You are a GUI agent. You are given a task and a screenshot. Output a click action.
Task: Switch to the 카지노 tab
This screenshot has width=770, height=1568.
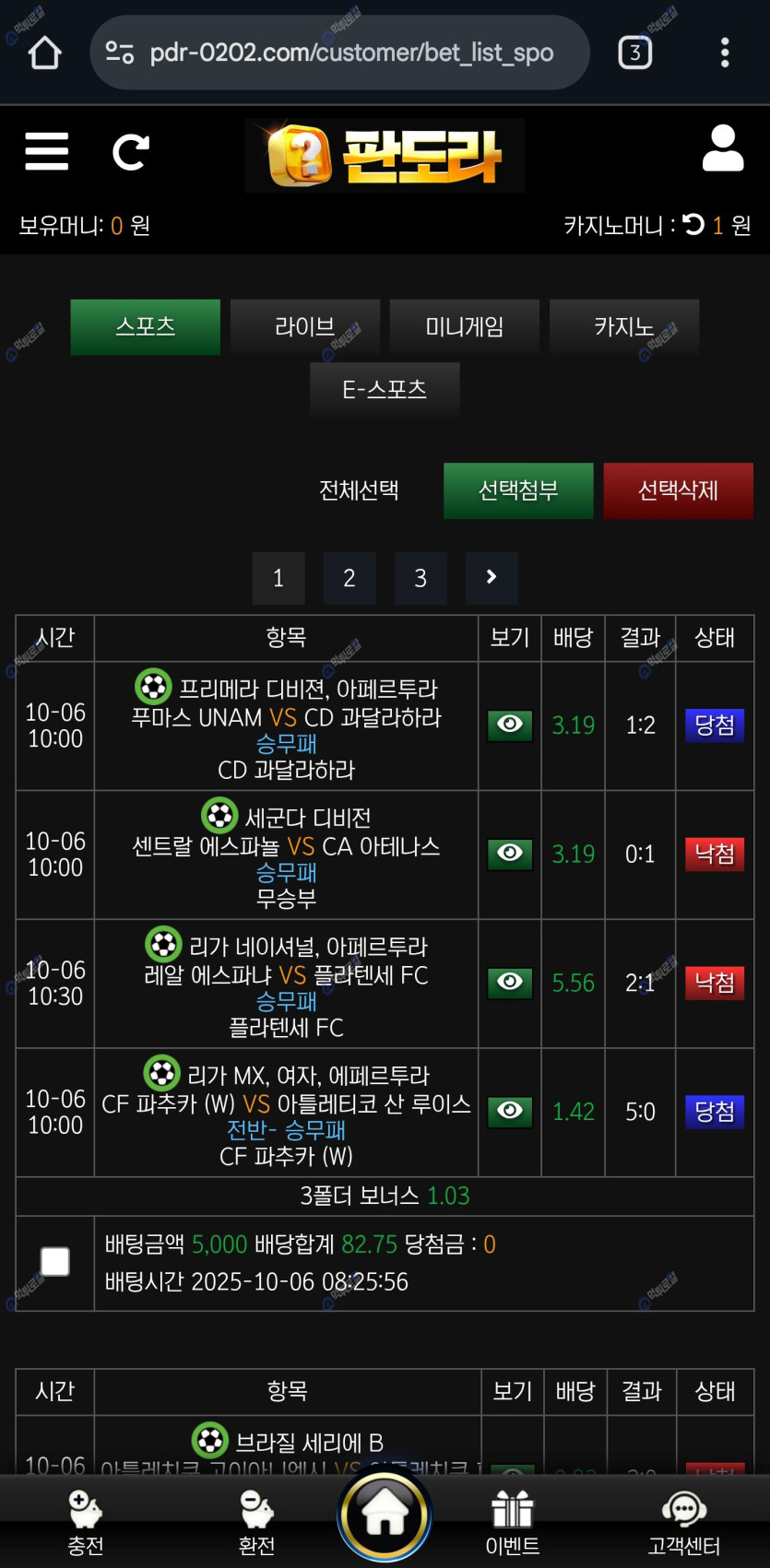click(x=623, y=327)
